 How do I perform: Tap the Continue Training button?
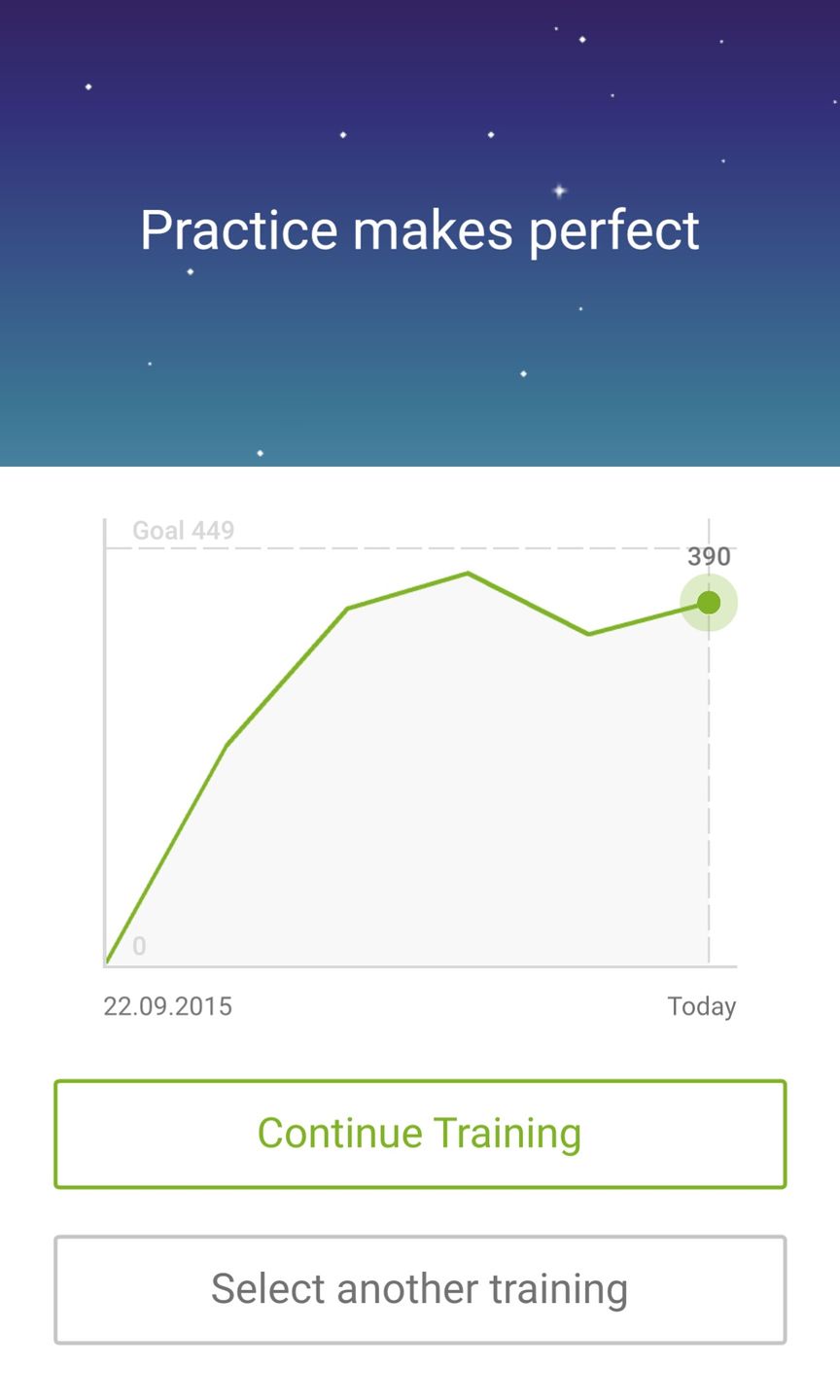[420, 1134]
